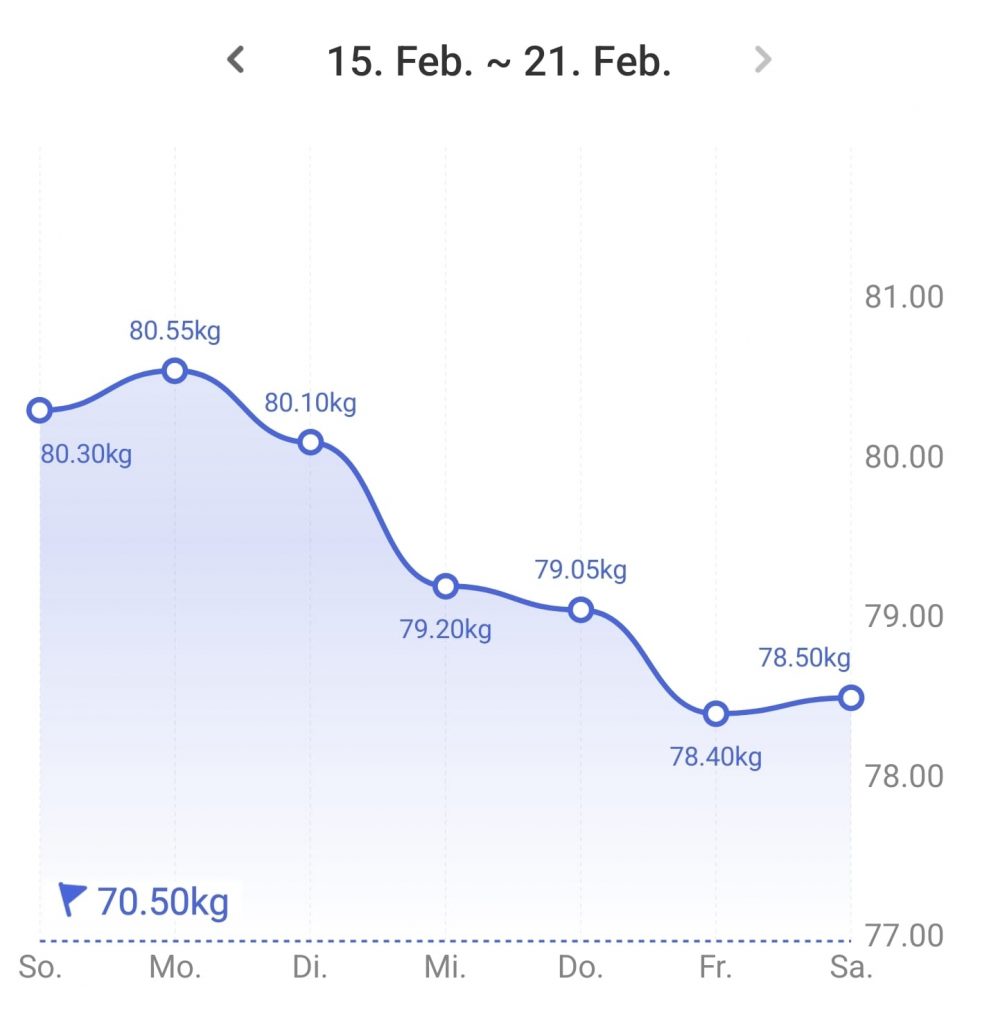Select Monday's 80.55kg data point
This screenshot has width=998, height=1024.
175,371
